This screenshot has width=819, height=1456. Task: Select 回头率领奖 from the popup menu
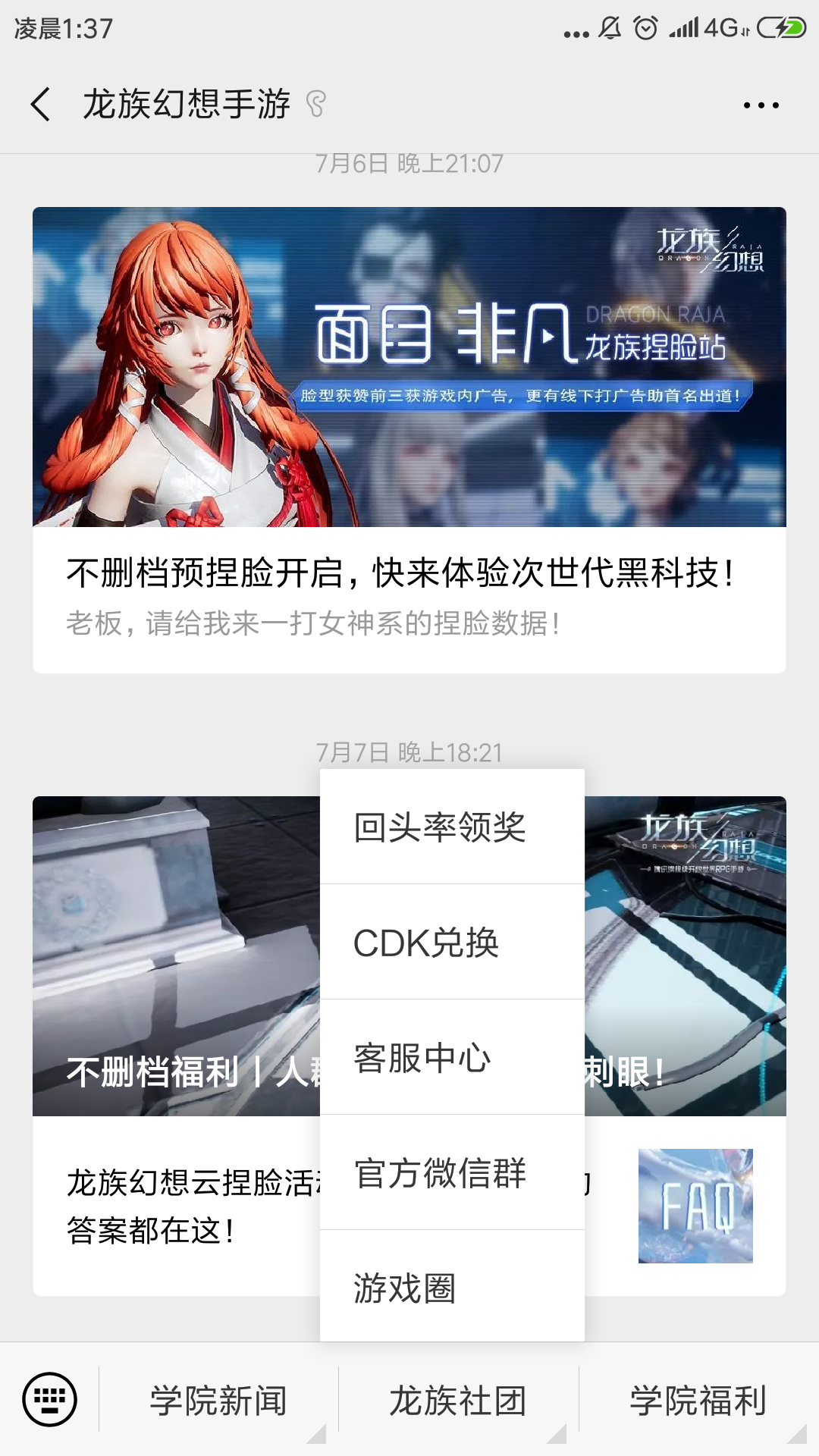coord(452,827)
